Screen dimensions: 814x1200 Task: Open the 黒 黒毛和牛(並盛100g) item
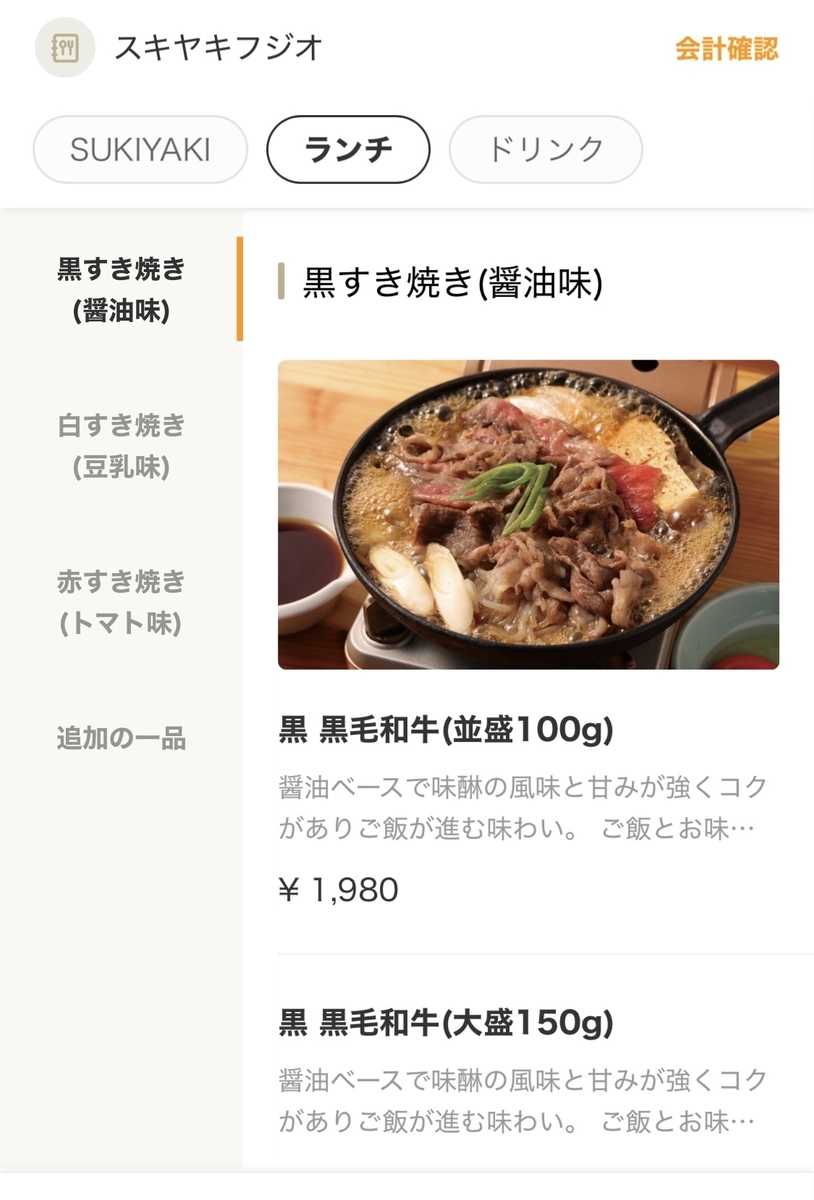pos(446,731)
